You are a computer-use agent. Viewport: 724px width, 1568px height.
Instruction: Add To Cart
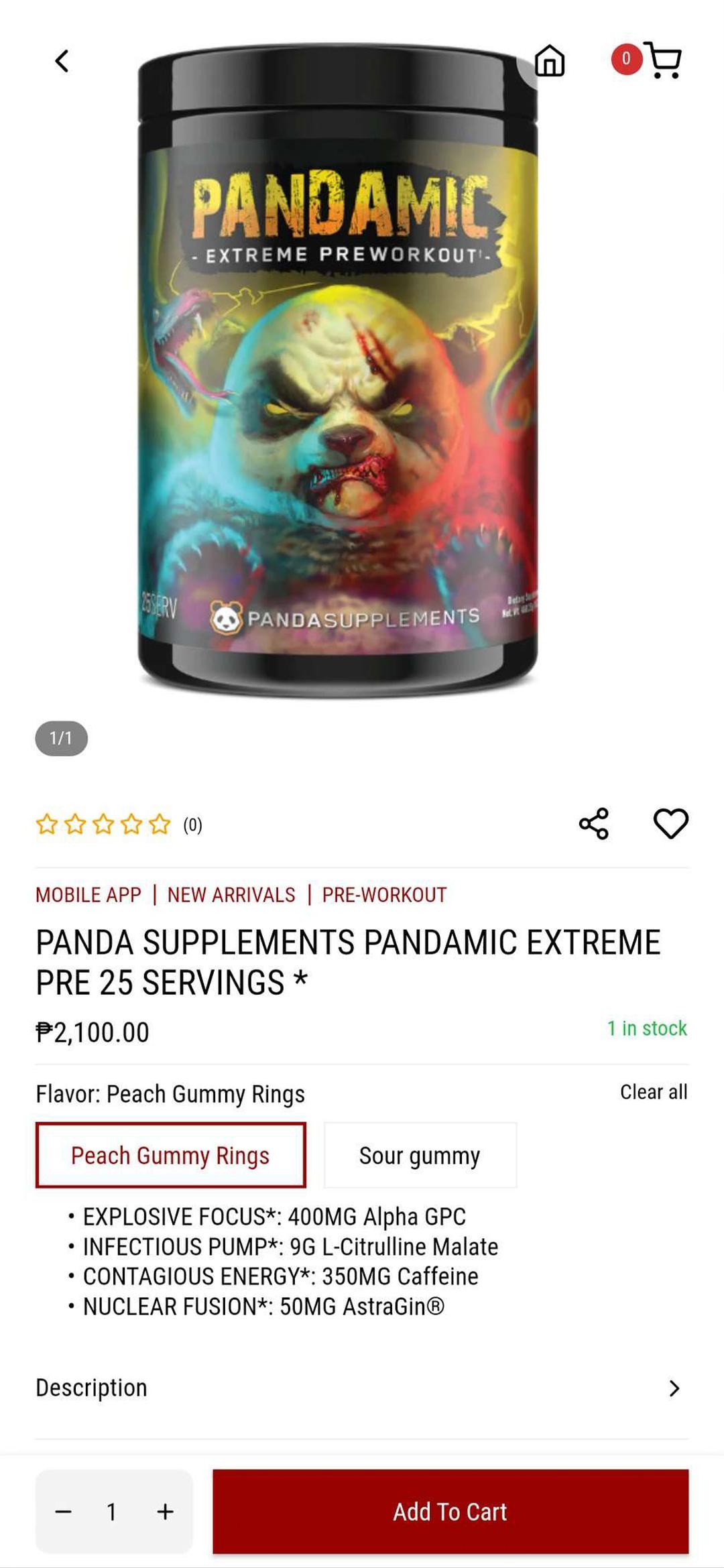point(450,1512)
